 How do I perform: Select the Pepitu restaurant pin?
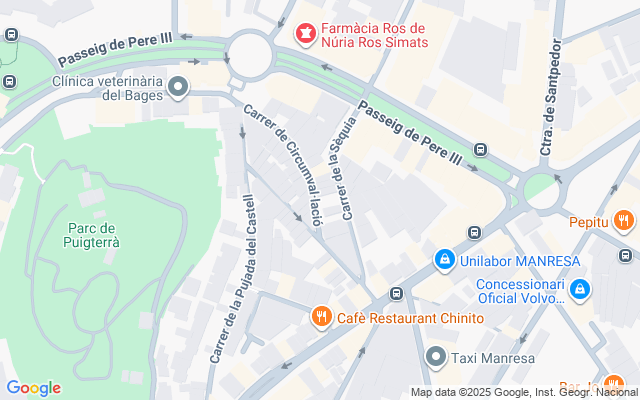624,221
